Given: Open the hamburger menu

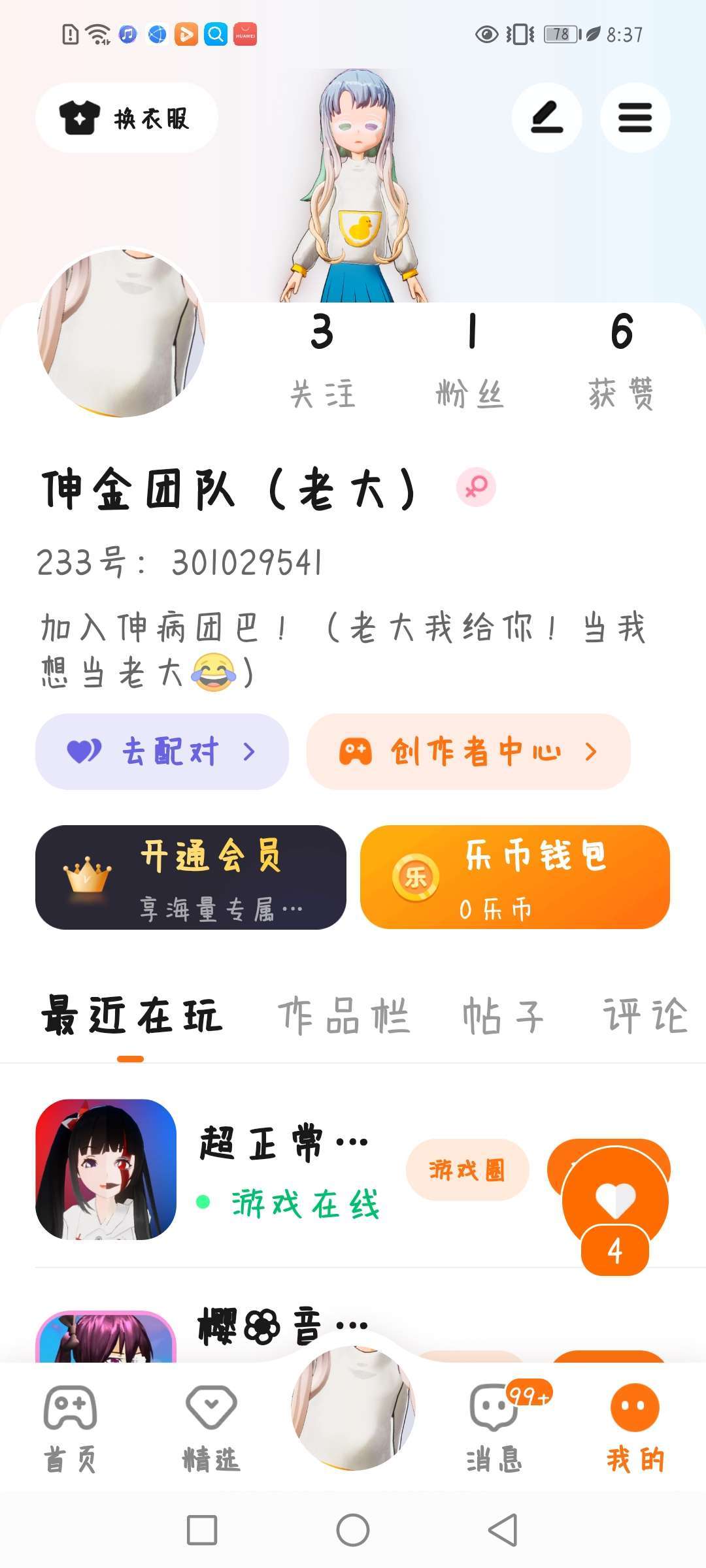Looking at the screenshot, I should point(635,118).
